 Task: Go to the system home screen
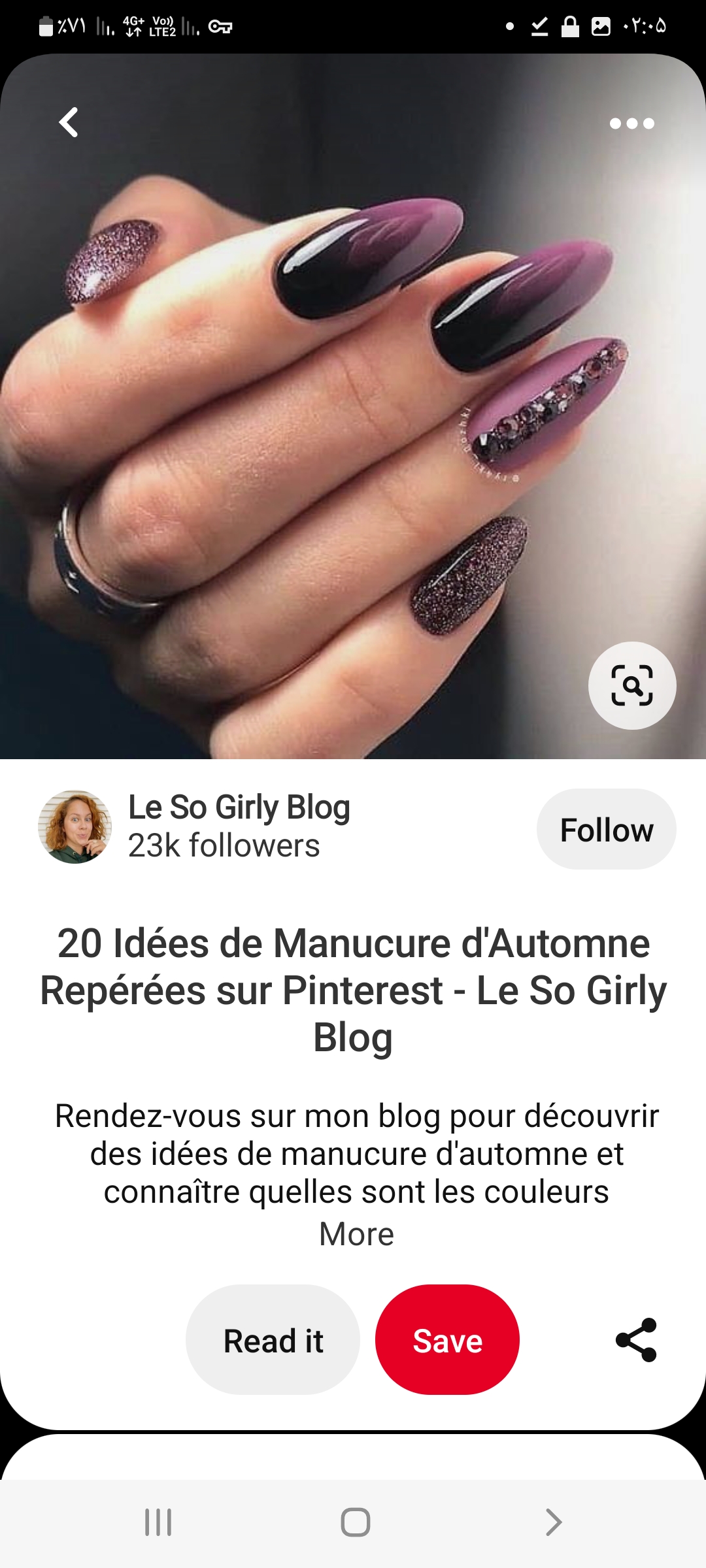[x=355, y=1522]
